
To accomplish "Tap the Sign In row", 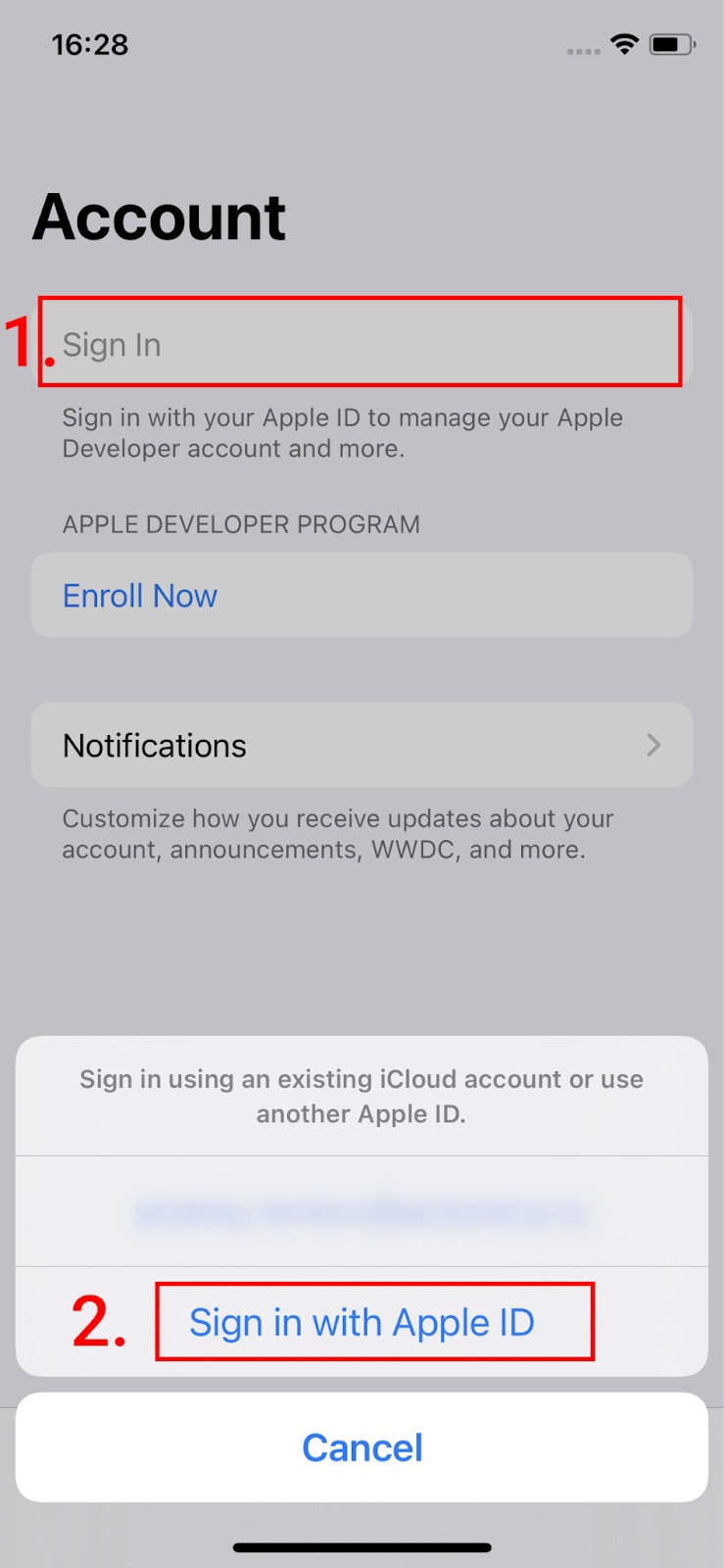I will coord(362,344).
